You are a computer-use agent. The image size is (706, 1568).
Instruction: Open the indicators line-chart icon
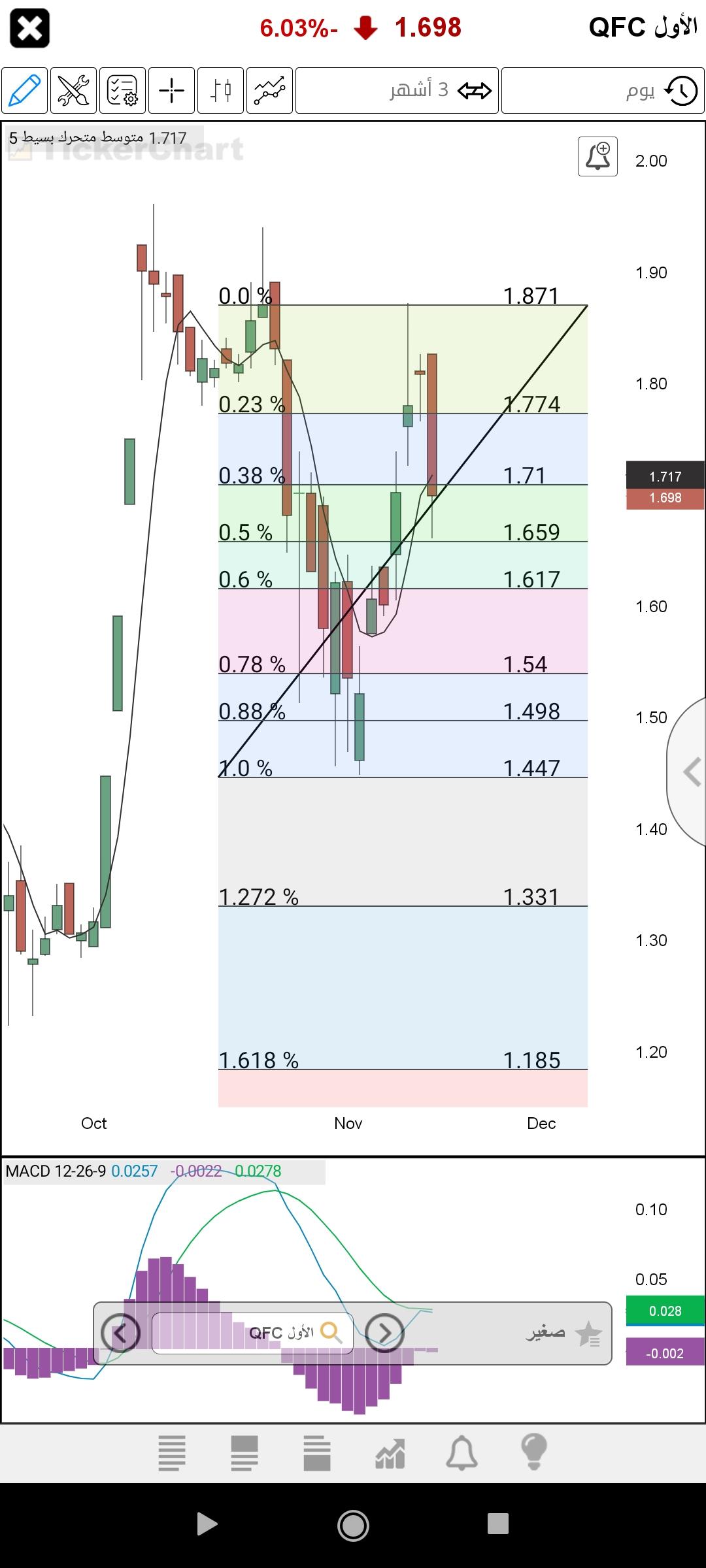269,90
